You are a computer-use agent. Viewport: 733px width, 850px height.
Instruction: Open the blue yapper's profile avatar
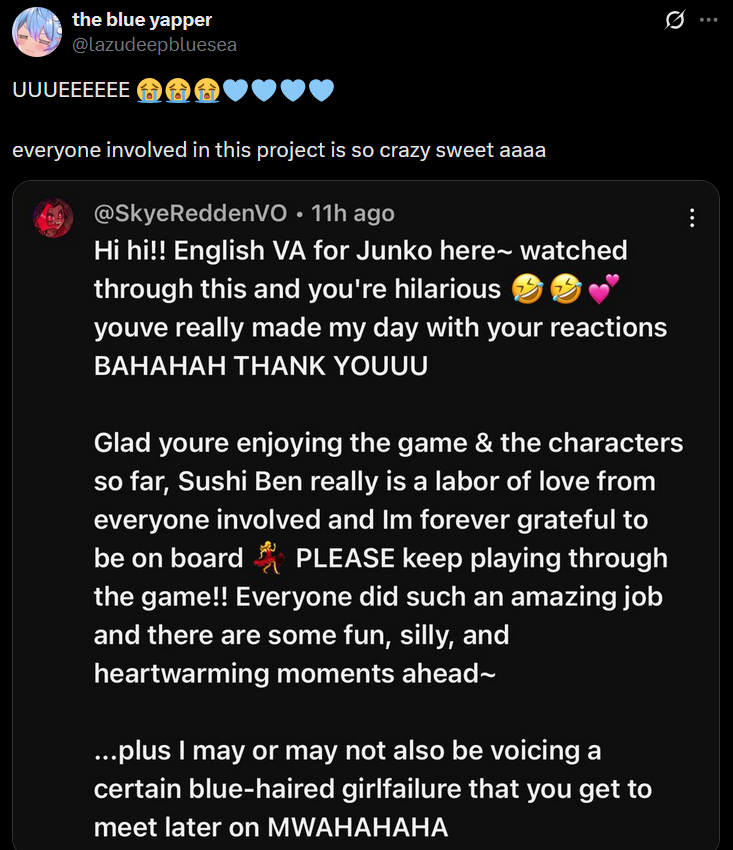click(x=37, y=33)
